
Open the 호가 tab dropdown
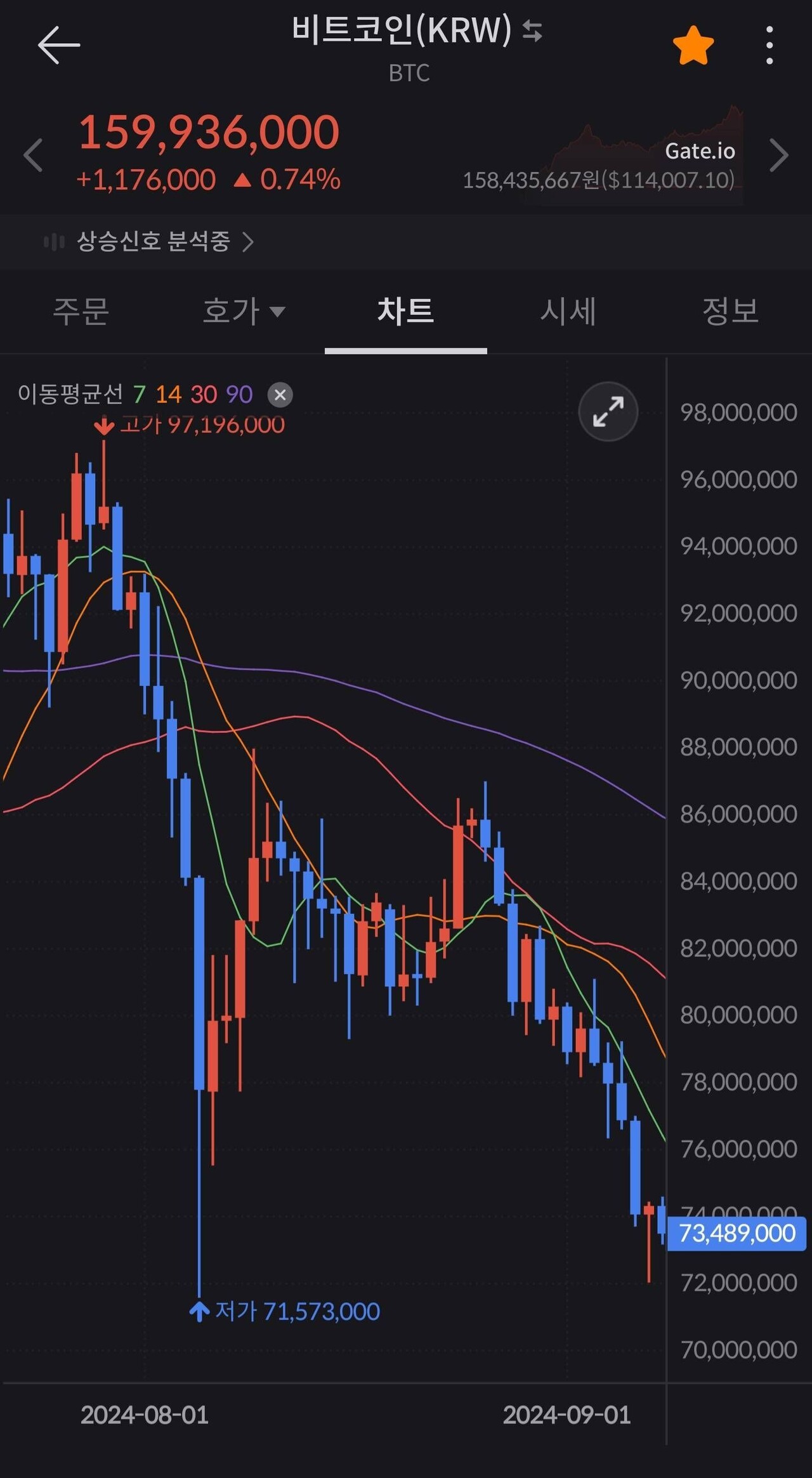[x=243, y=312]
